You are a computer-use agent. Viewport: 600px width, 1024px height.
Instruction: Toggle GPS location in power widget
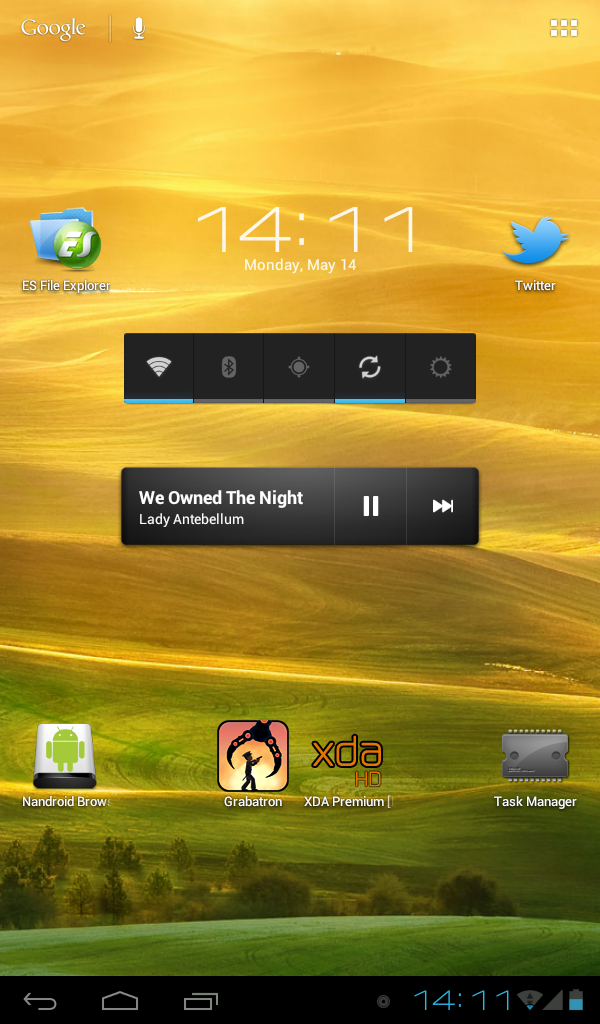[299, 367]
